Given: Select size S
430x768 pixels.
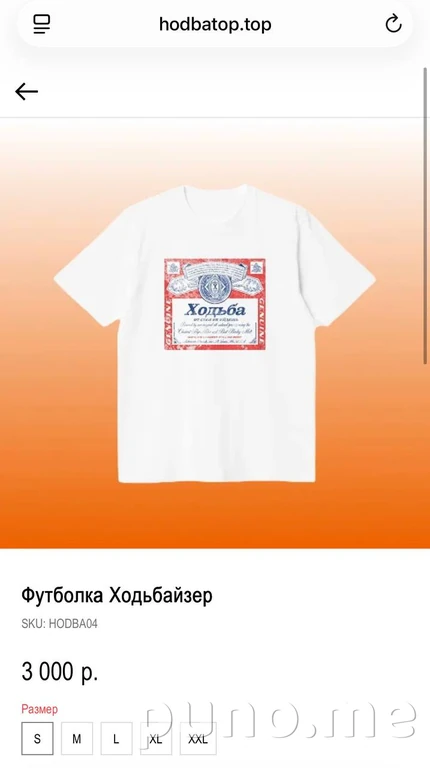Looking at the screenshot, I should pos(37,739).
